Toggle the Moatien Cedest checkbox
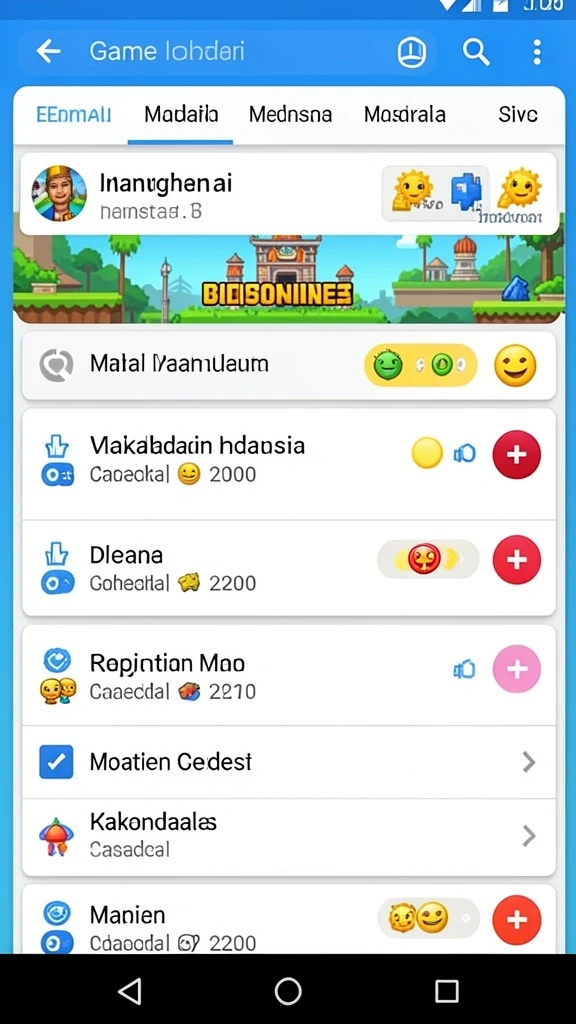576x1024 pixels. 56,761
